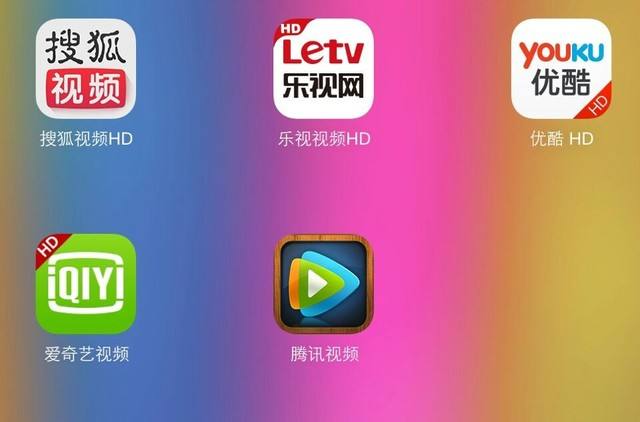Open the 优酷 HD app
Viewport: 640px width, 422px height.
pyautogui.click(x=561, y=69)
